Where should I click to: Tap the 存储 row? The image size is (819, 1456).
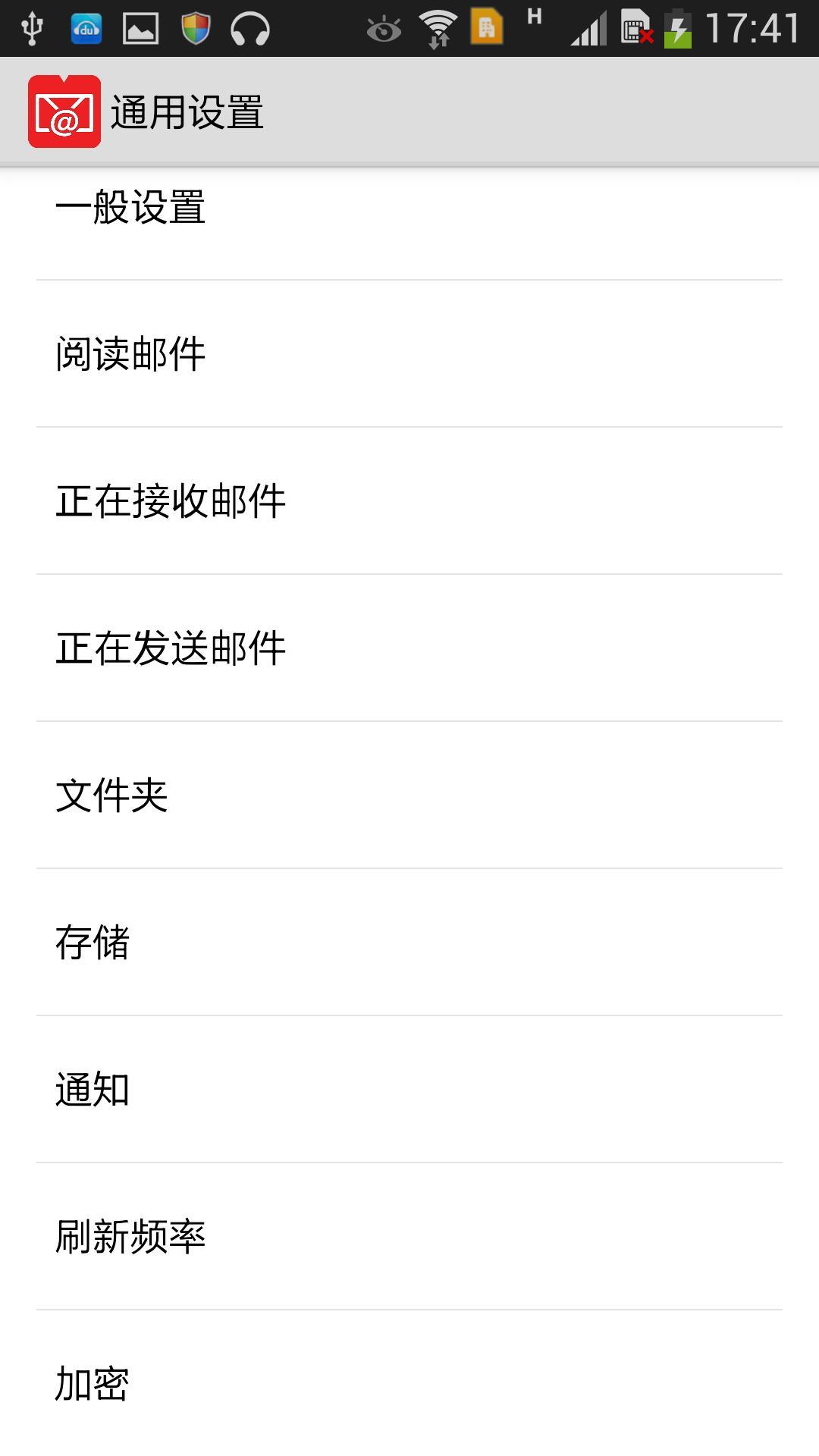[x=409, y=943]
